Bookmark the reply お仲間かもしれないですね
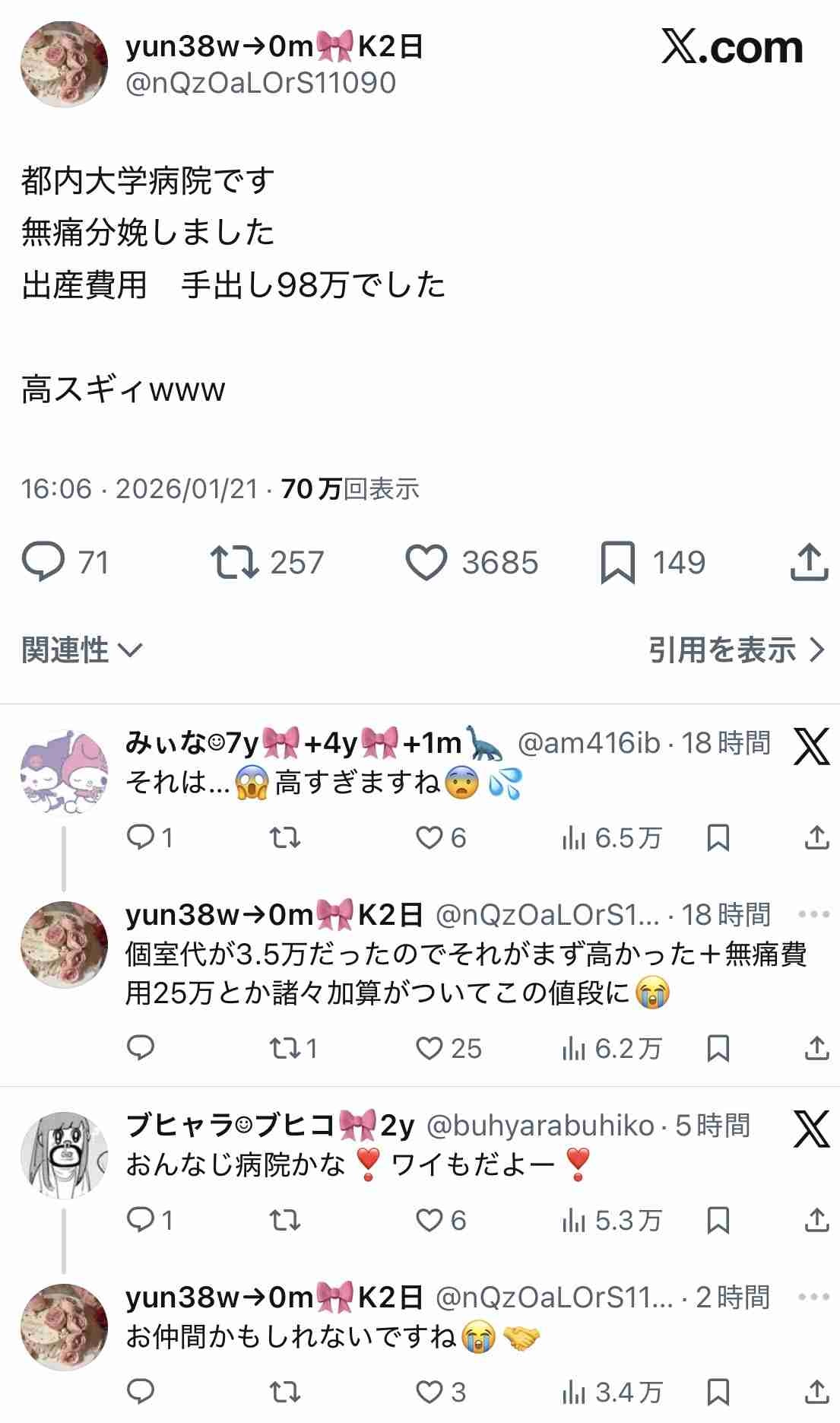Image resolution: width=840 pixels, height=1423 pixels. coord(718,1393)
